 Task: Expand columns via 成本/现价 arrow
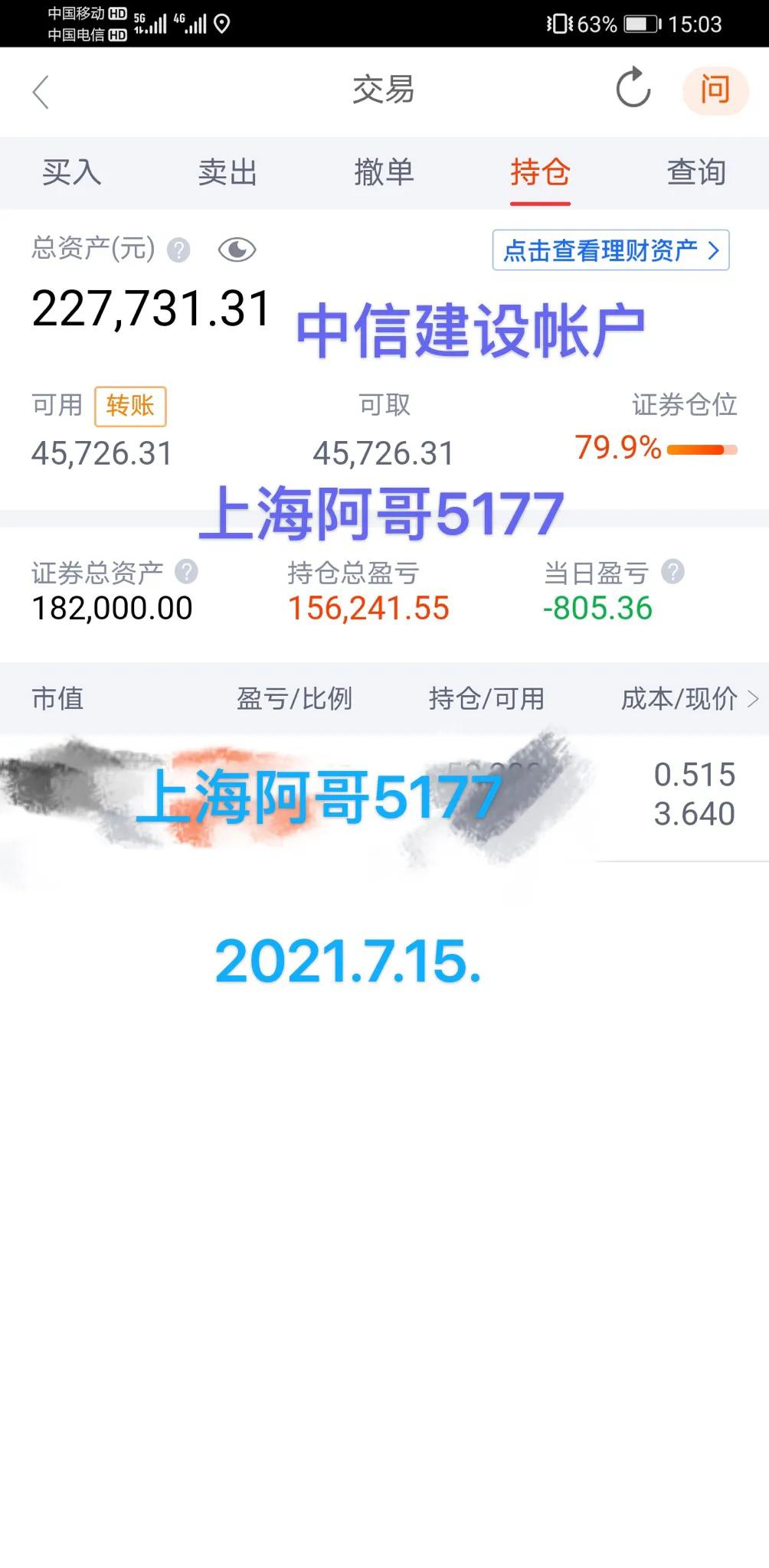coord(752,698)
